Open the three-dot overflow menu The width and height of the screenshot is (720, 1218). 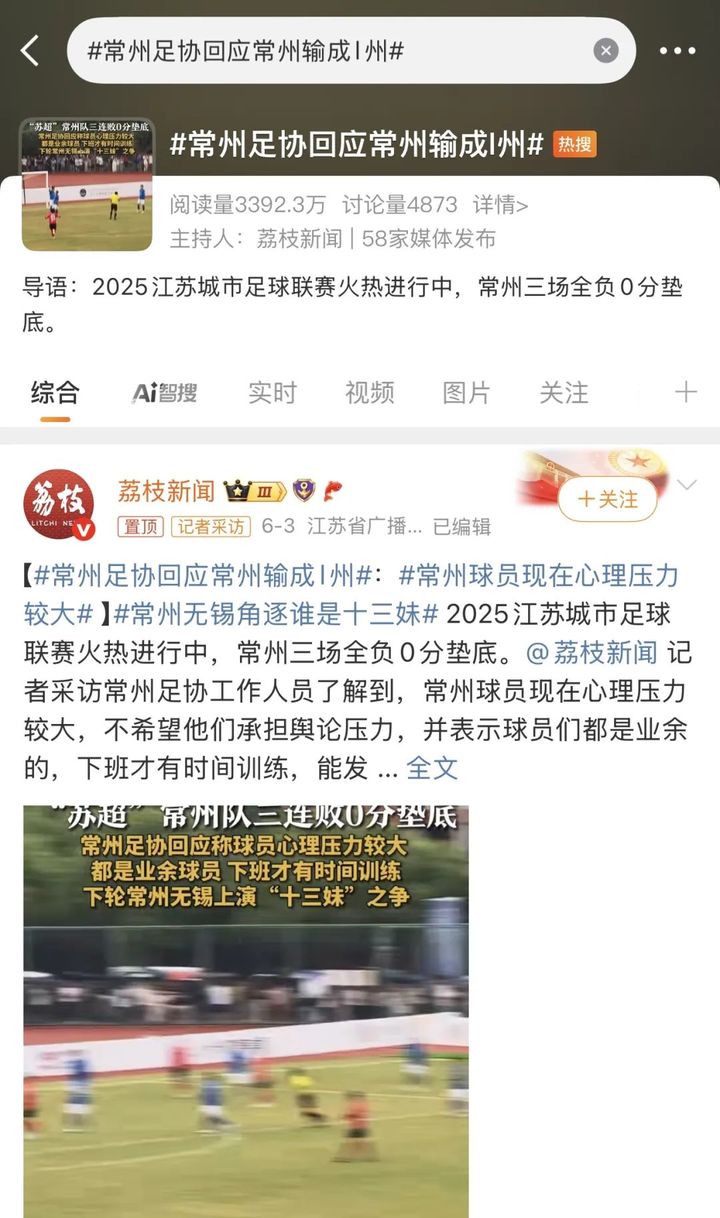pos(677,50)
